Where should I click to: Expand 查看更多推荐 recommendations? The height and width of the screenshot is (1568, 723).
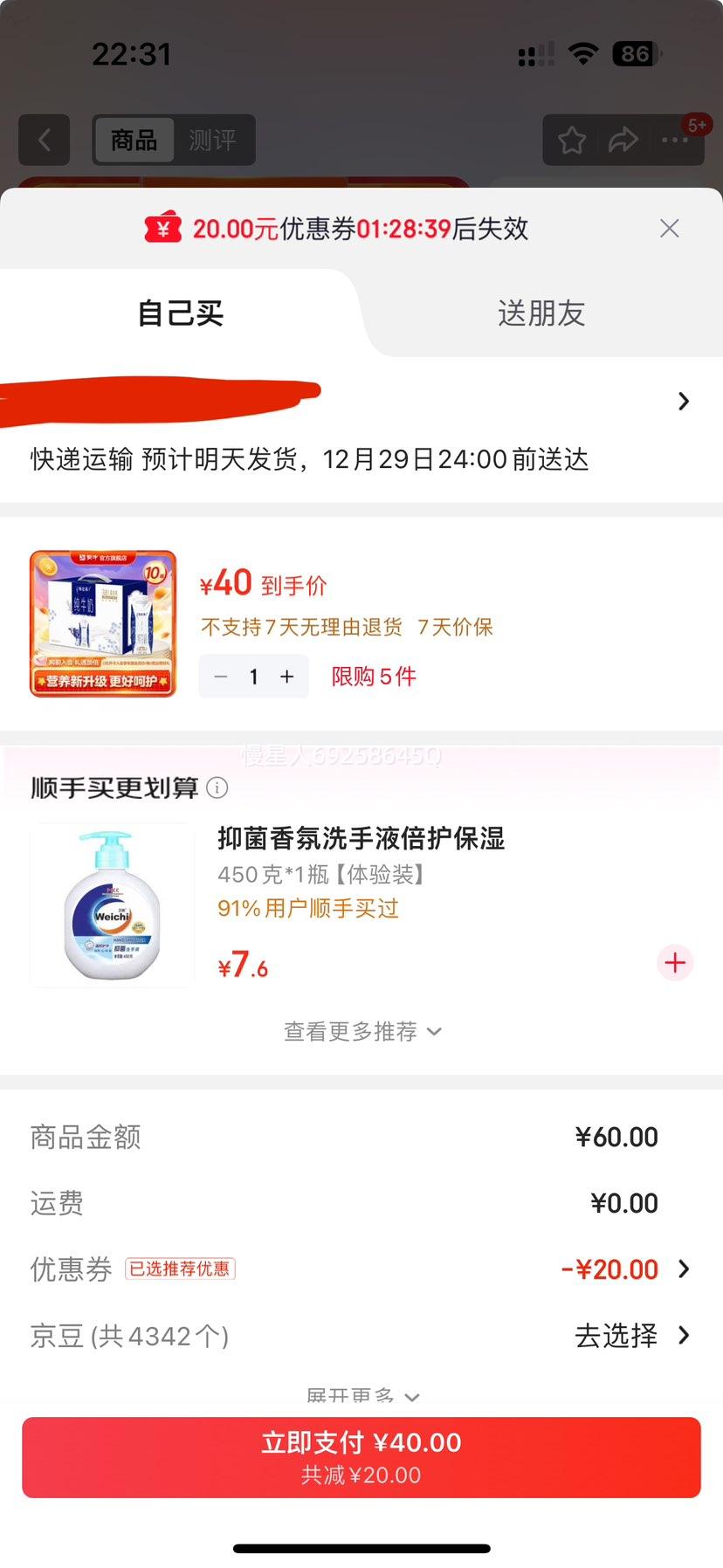coord(361,1031)
